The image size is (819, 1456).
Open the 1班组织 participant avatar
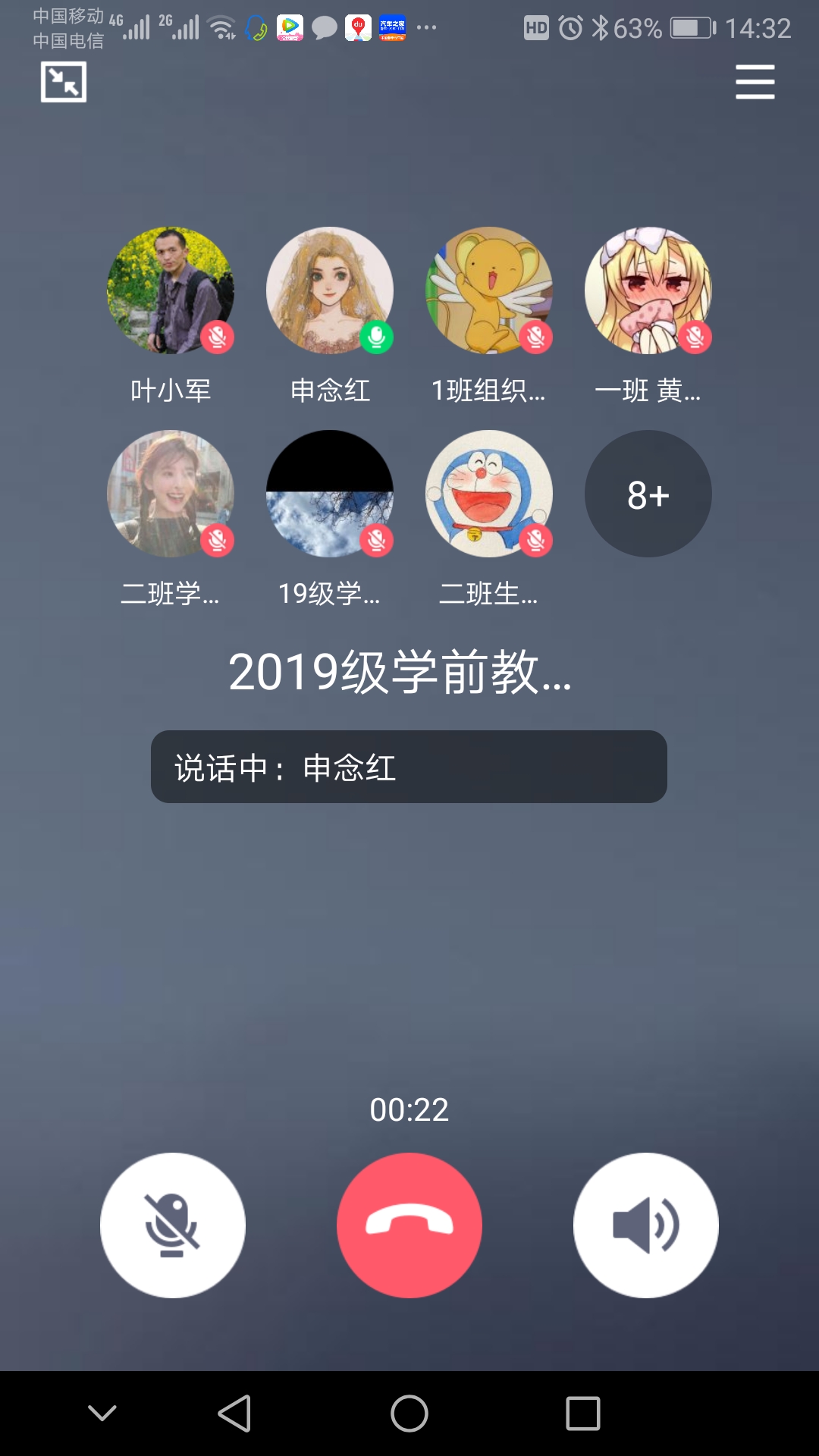pos(489,290)
